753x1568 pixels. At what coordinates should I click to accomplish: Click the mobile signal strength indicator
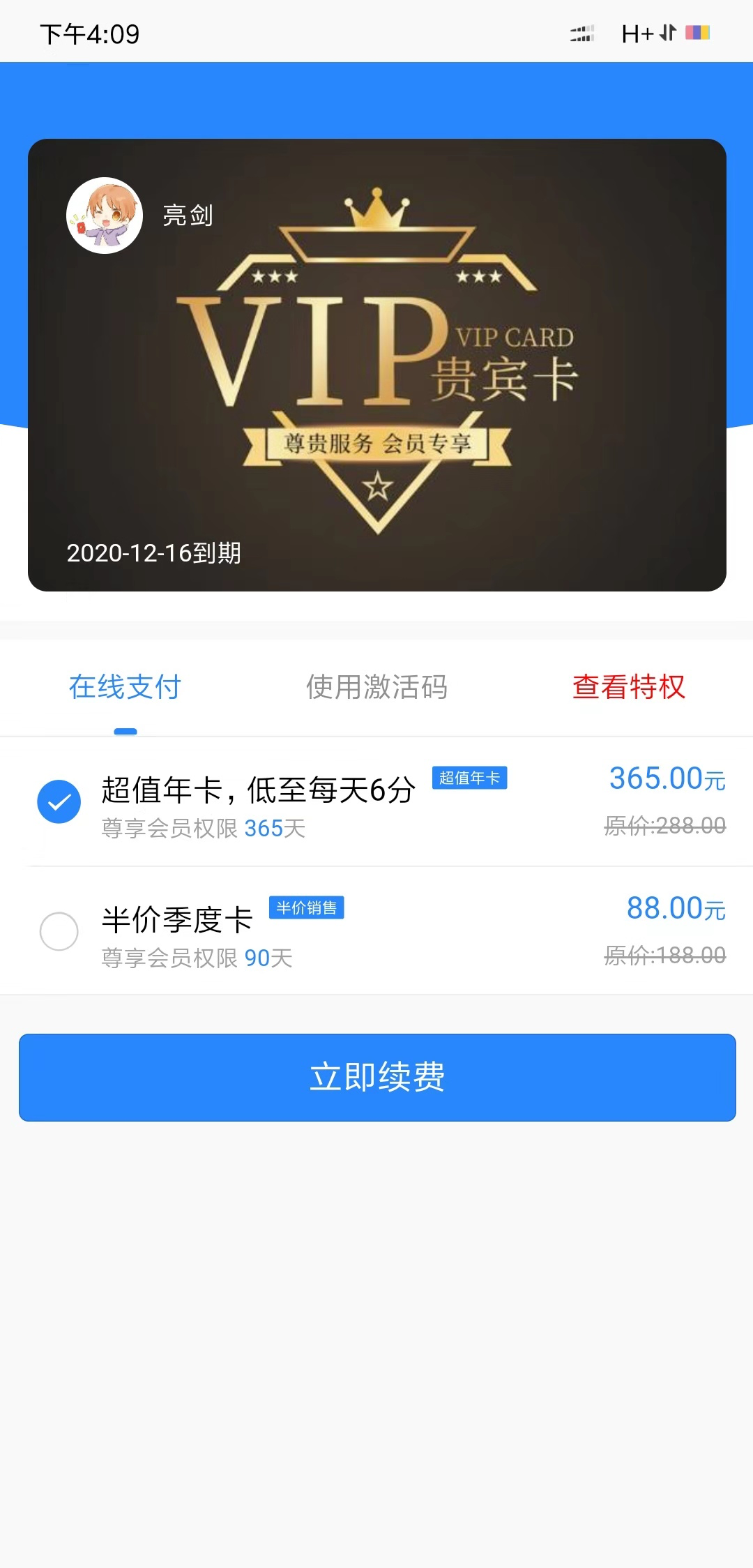[581, 32]
